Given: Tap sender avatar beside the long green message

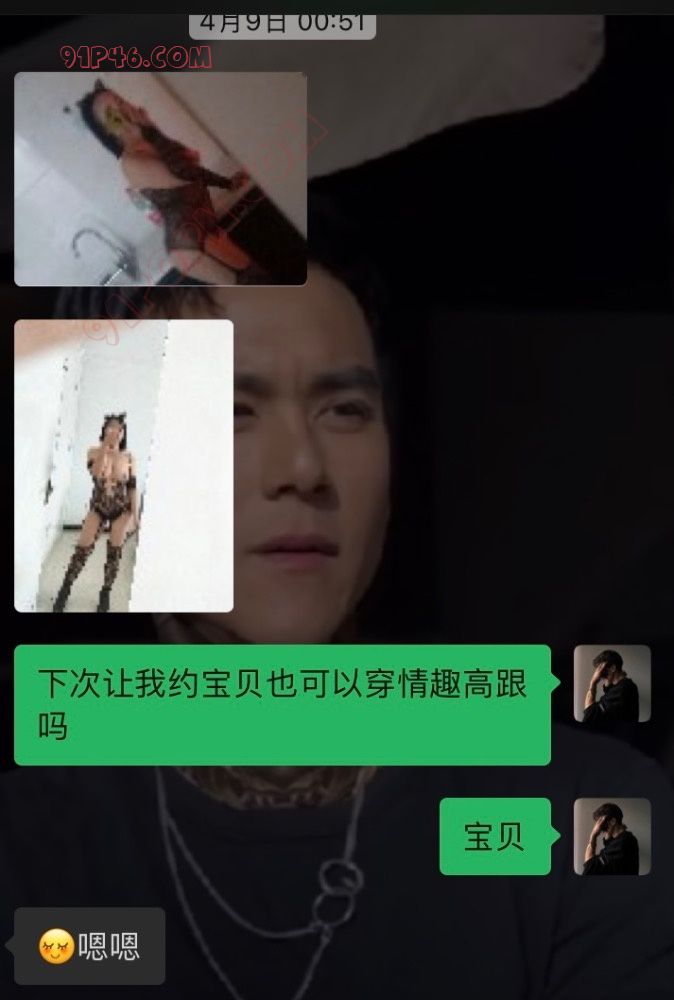Looking at the screenshot, I should [x=612, y=684].
